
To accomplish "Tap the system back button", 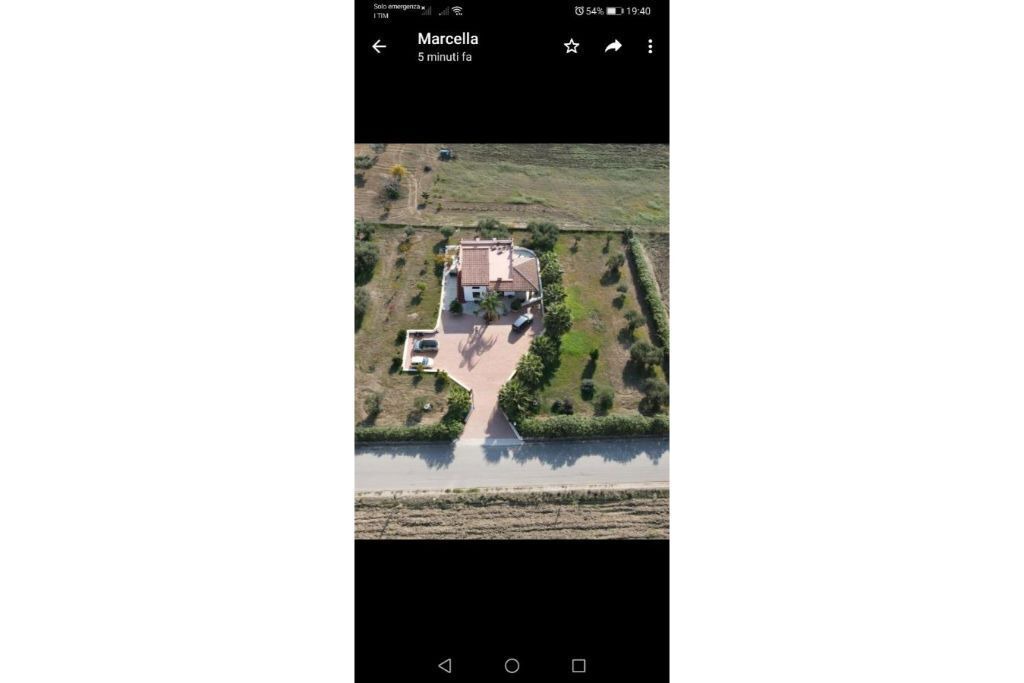I will [445, 665].
